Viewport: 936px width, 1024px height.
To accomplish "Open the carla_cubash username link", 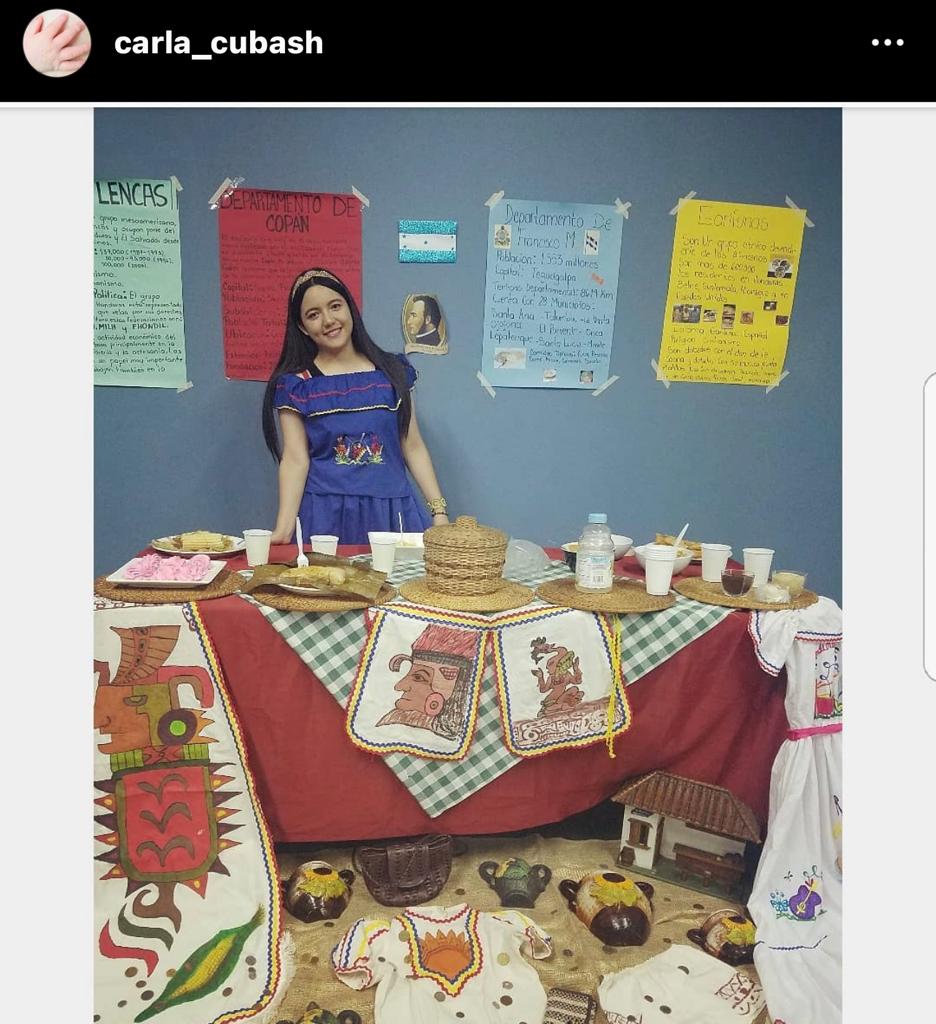I will point(218,43).
